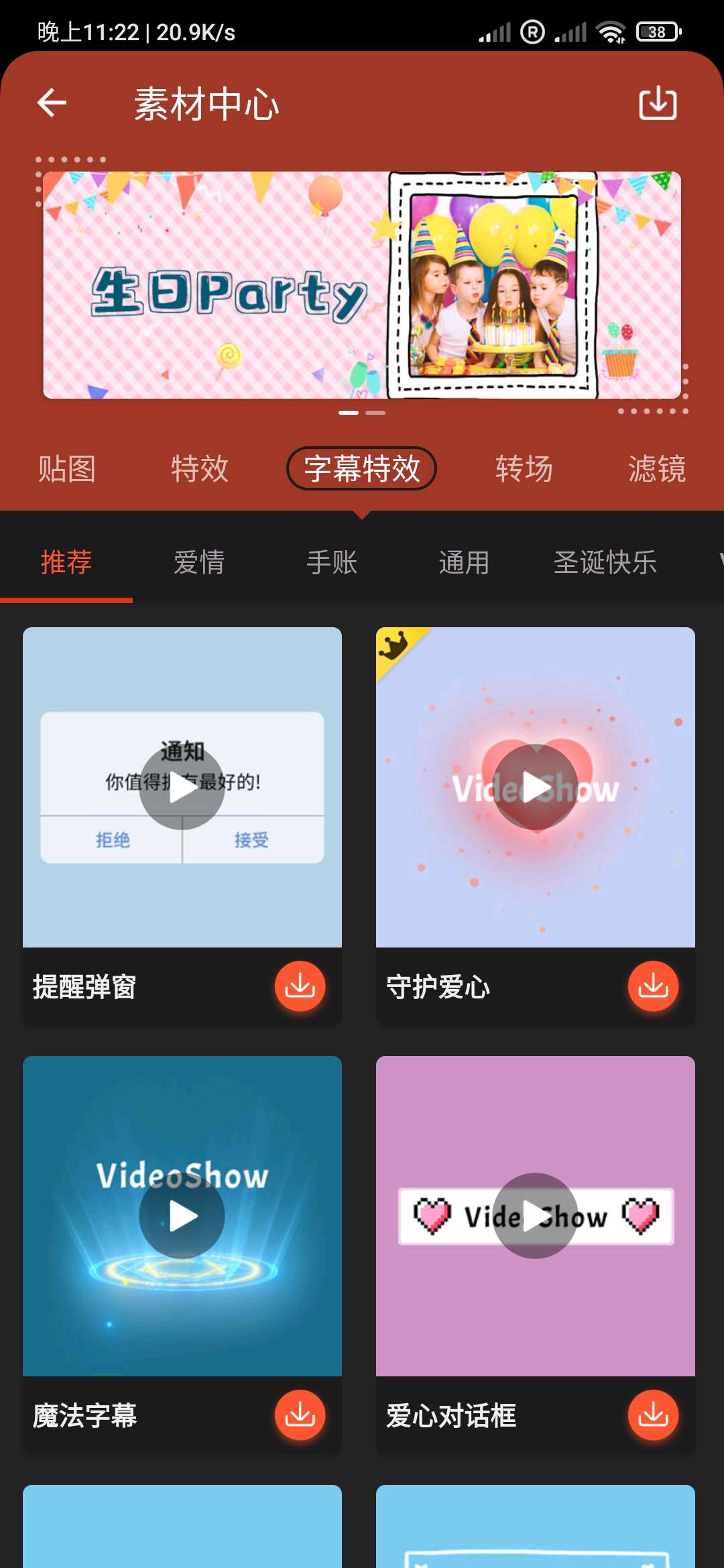Image resolution: width=724 pixels, height=1568 pixels.
Task: Show the 通用 subtitle effects
Action: pyautogui.click(x=464, y=562)
